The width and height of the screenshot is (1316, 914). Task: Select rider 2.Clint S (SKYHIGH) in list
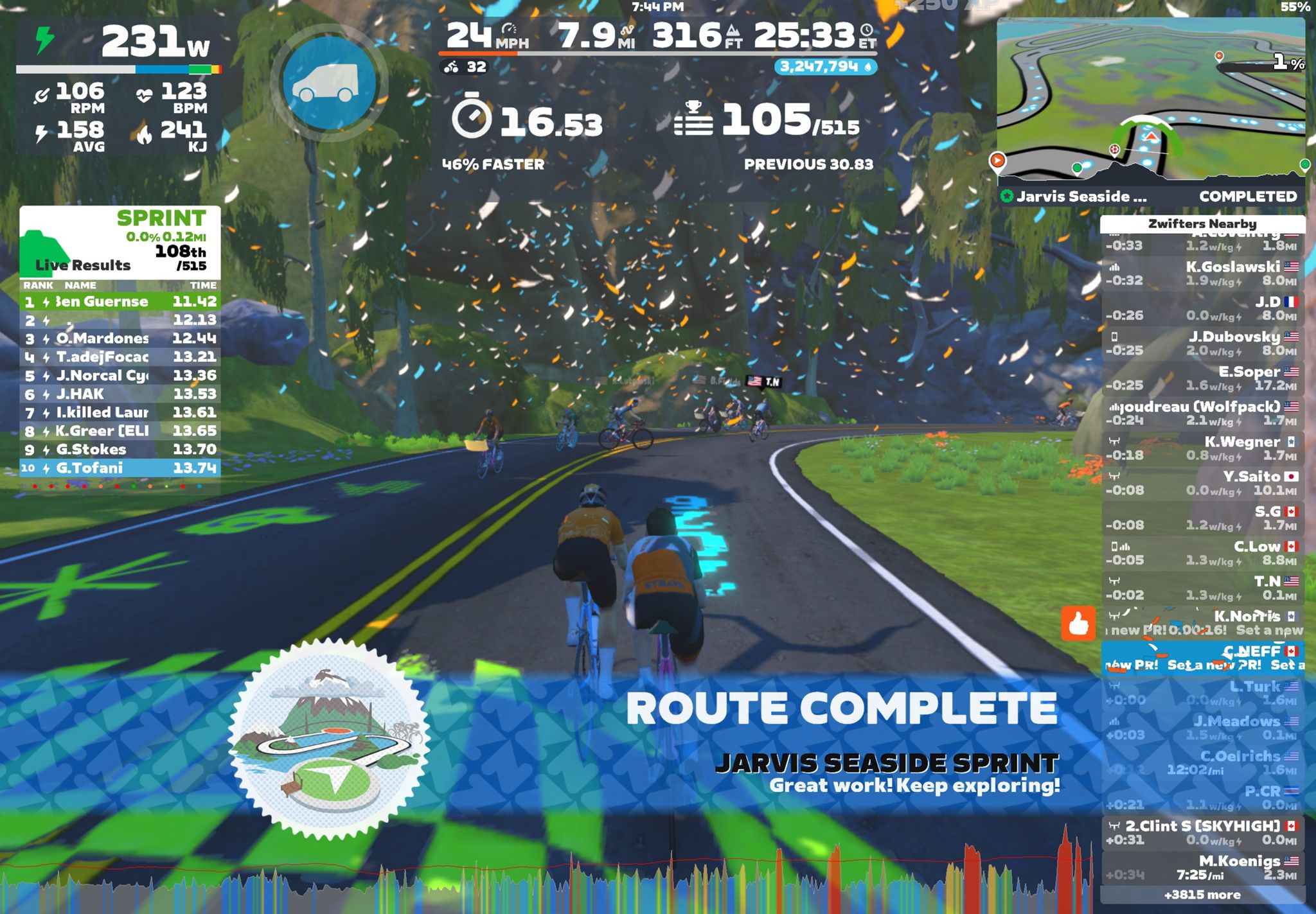[1202, 832]
